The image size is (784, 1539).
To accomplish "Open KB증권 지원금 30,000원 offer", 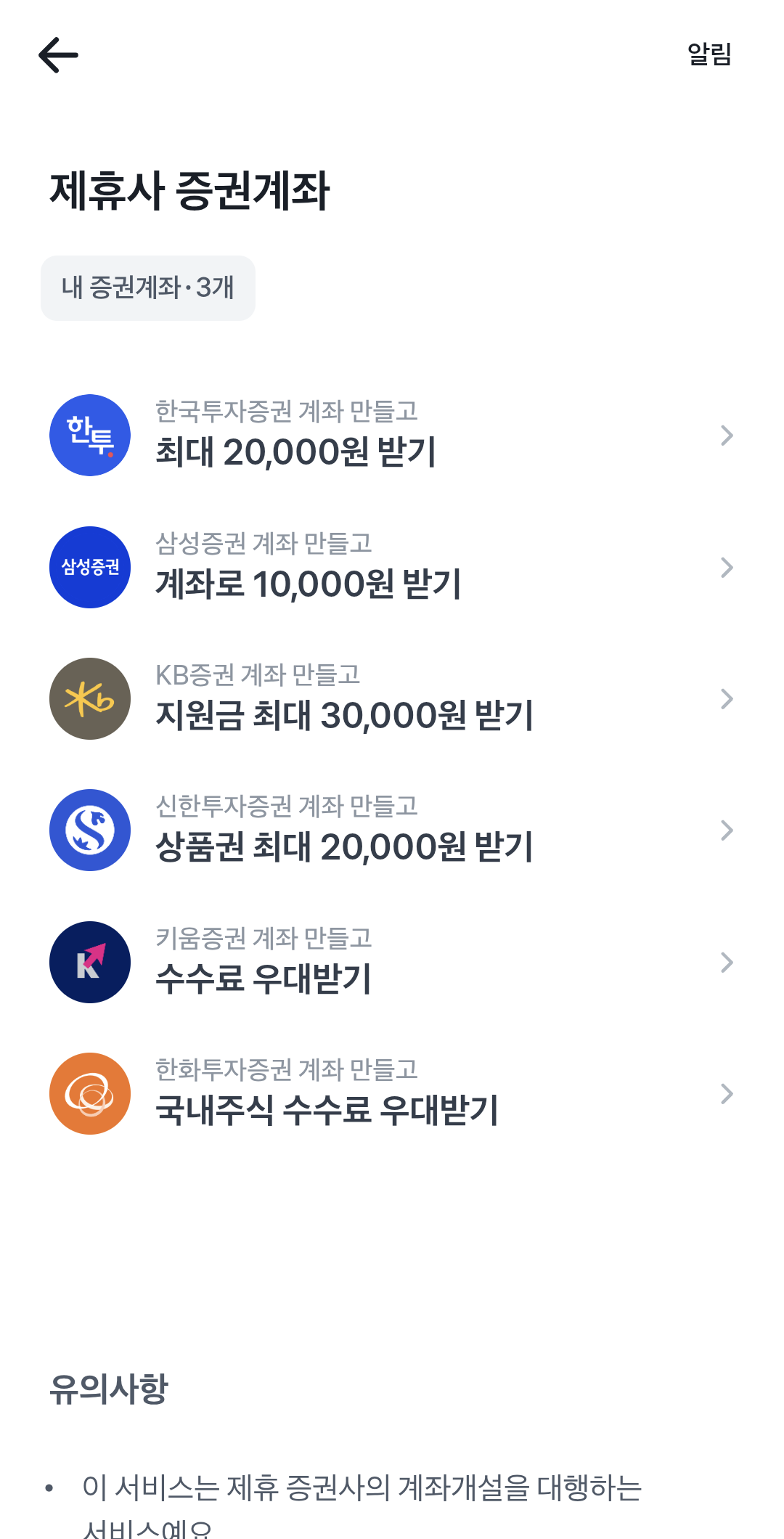I will (392, 698).
